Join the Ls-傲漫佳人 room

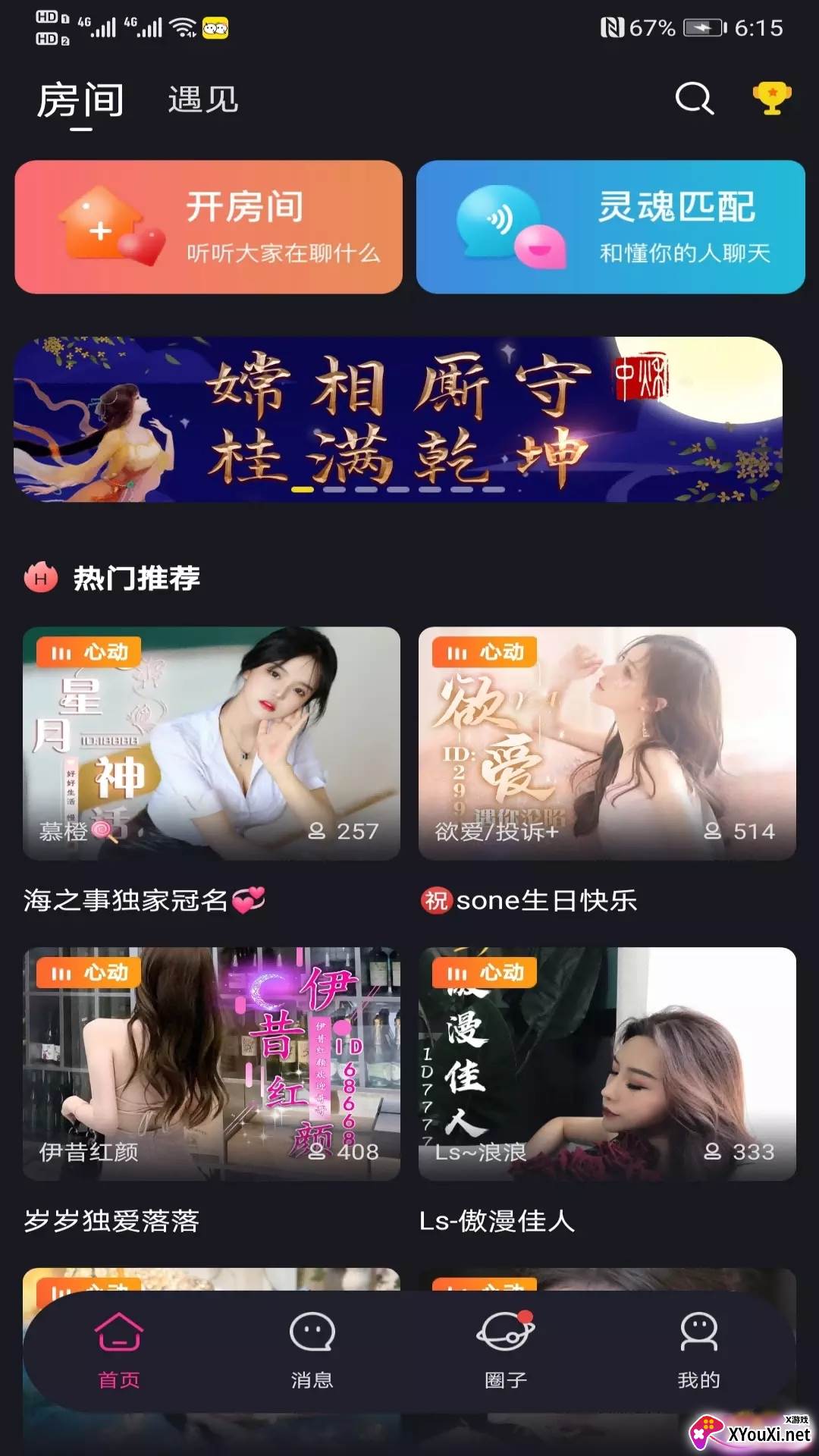tap(607, 1063)
